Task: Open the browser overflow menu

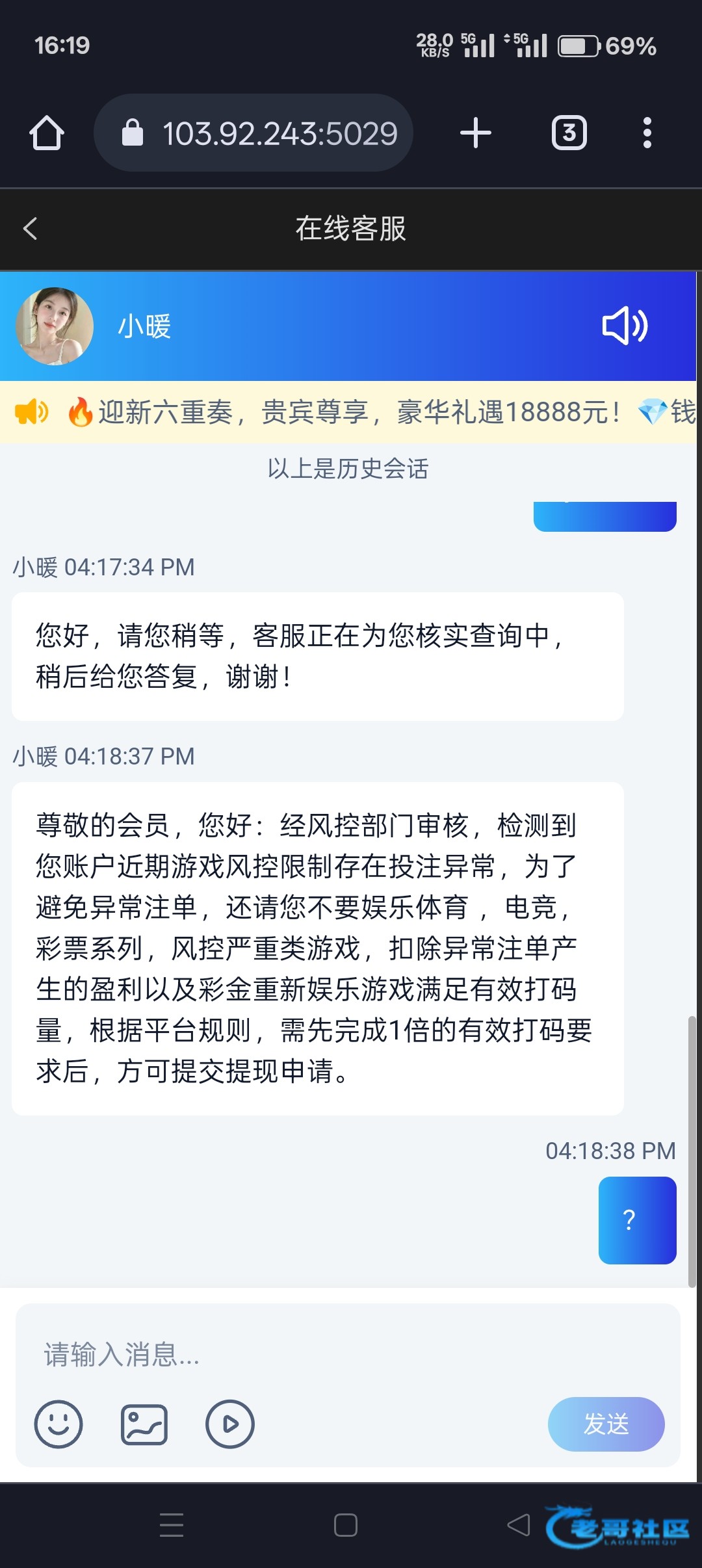Action: point(647,133)
